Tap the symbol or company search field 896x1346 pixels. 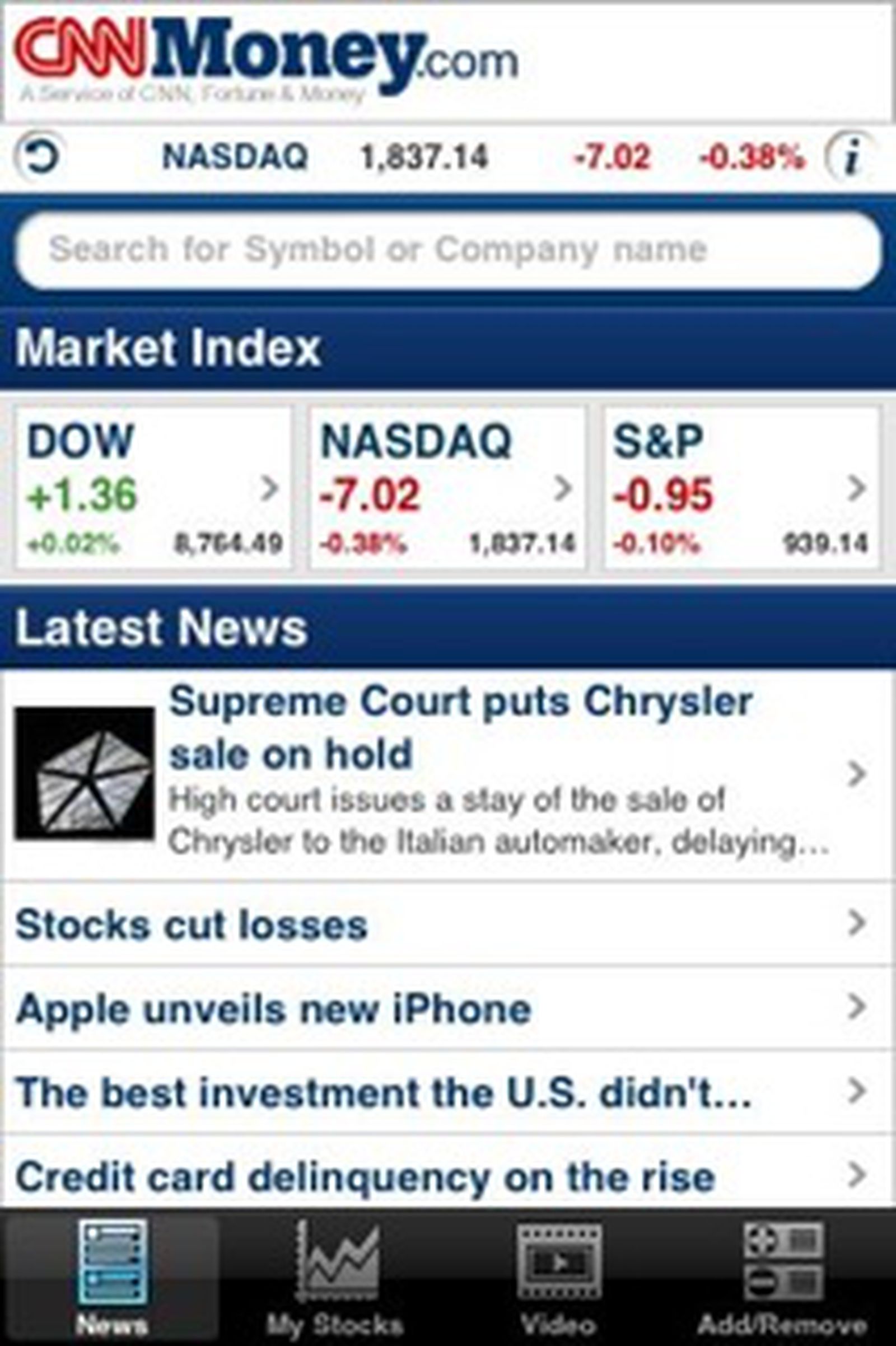tap(446, 249)
